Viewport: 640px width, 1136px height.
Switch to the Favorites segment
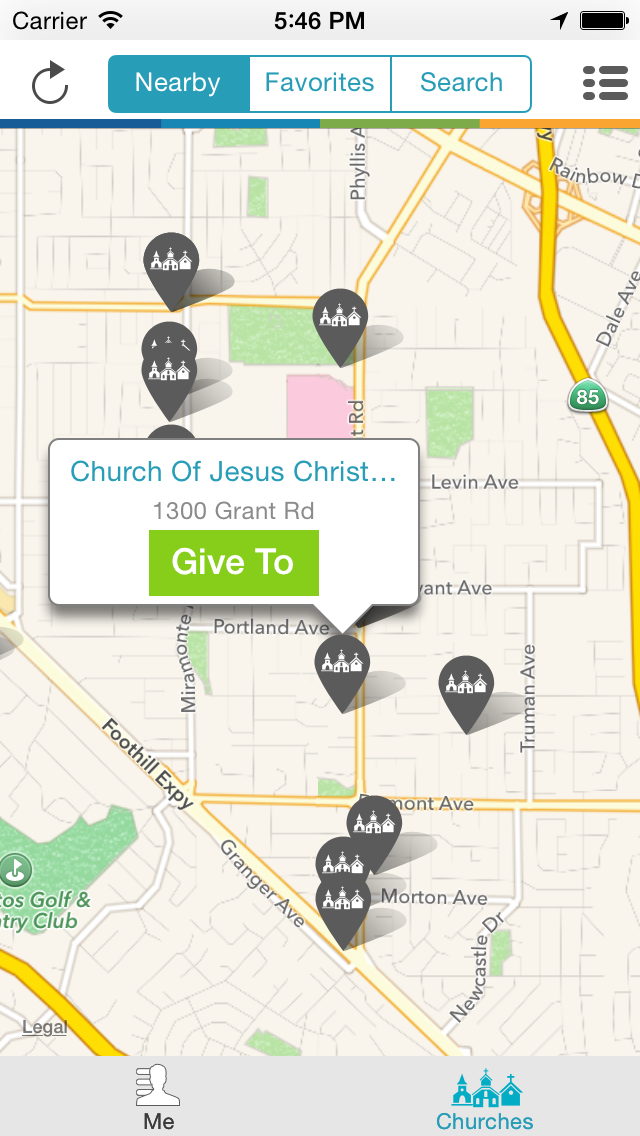[319, 83]
